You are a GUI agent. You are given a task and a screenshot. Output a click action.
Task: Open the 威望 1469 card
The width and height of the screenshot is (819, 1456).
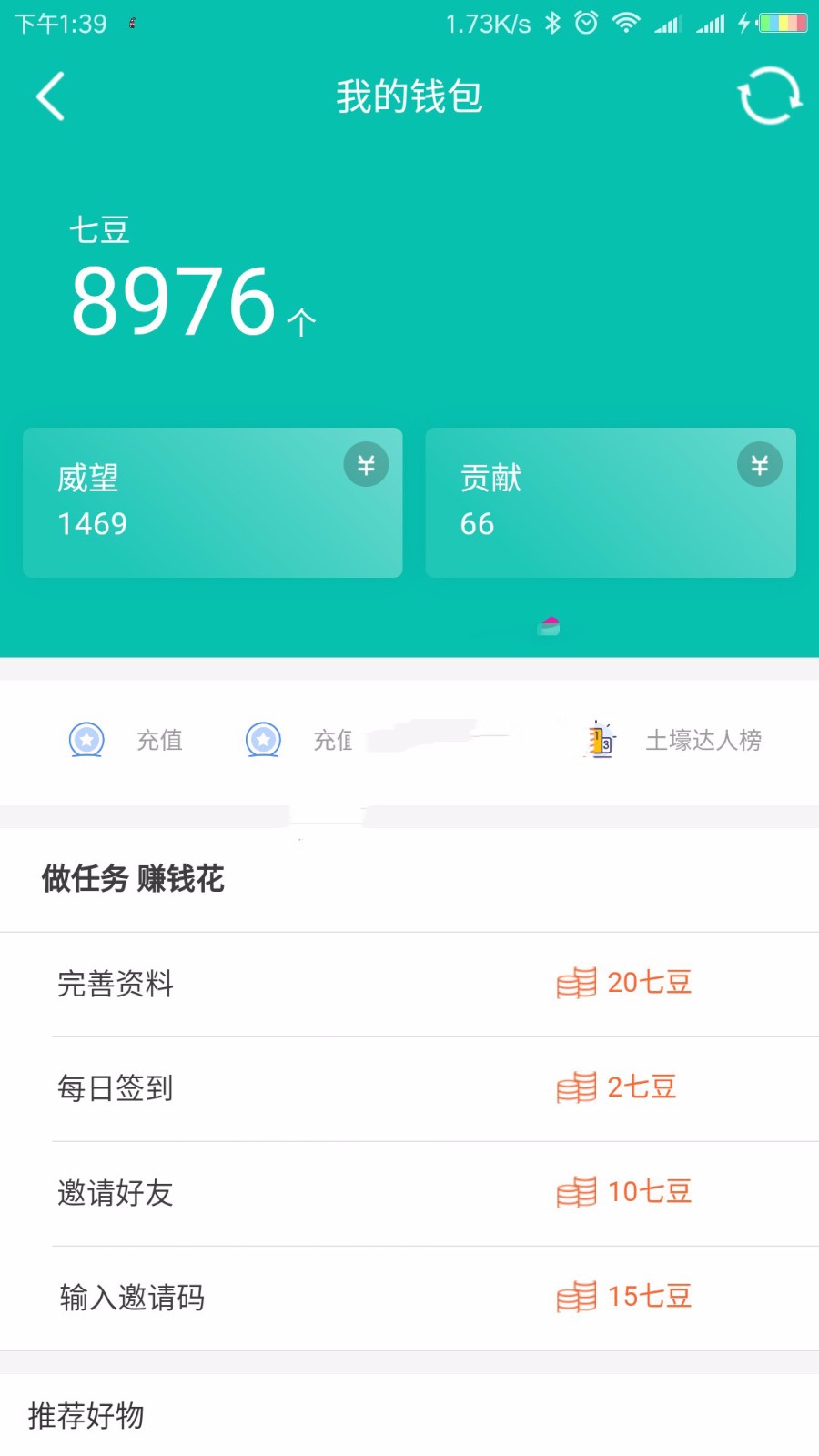212,502
